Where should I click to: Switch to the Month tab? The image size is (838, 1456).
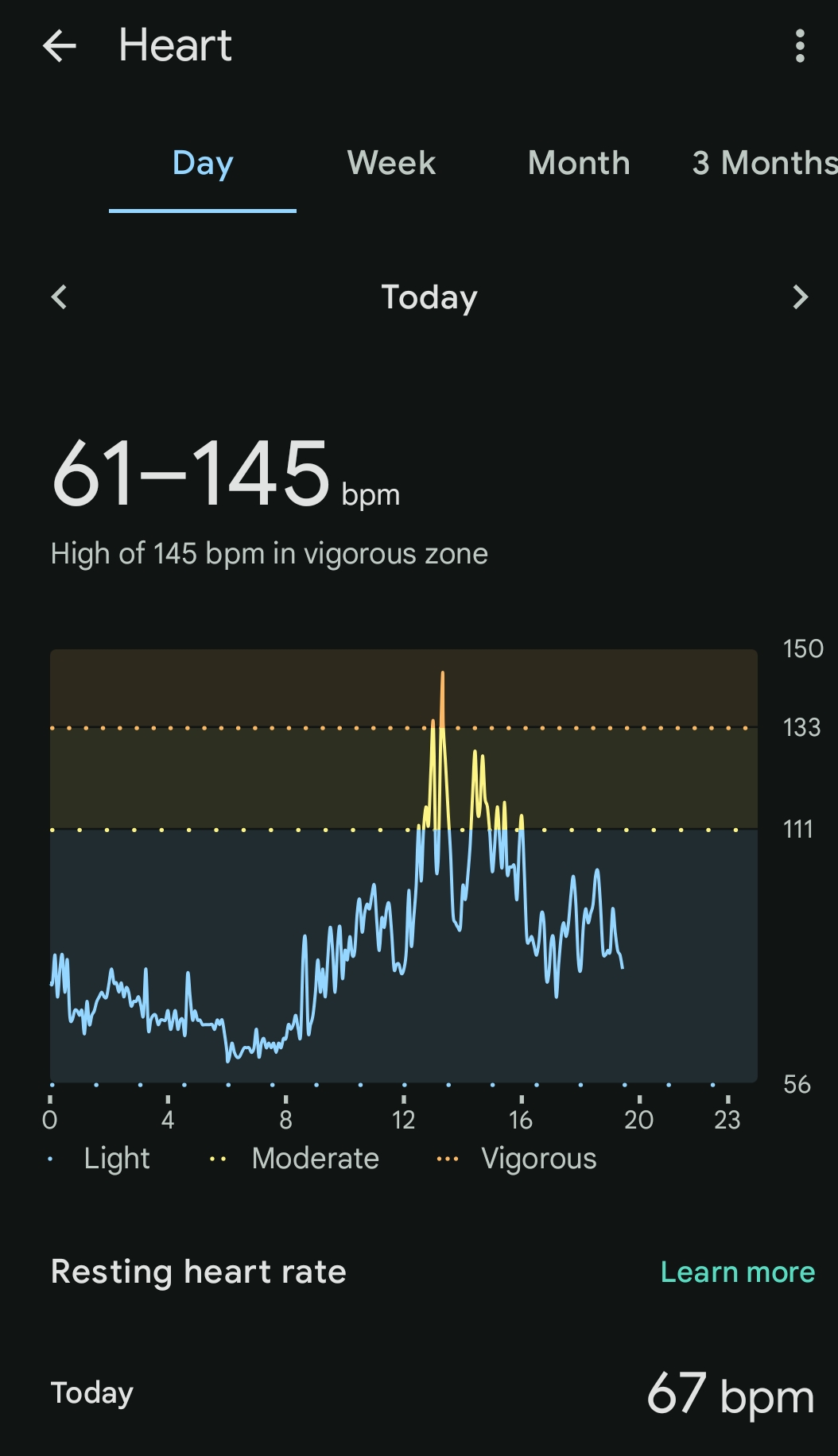(x=579, y=164)
